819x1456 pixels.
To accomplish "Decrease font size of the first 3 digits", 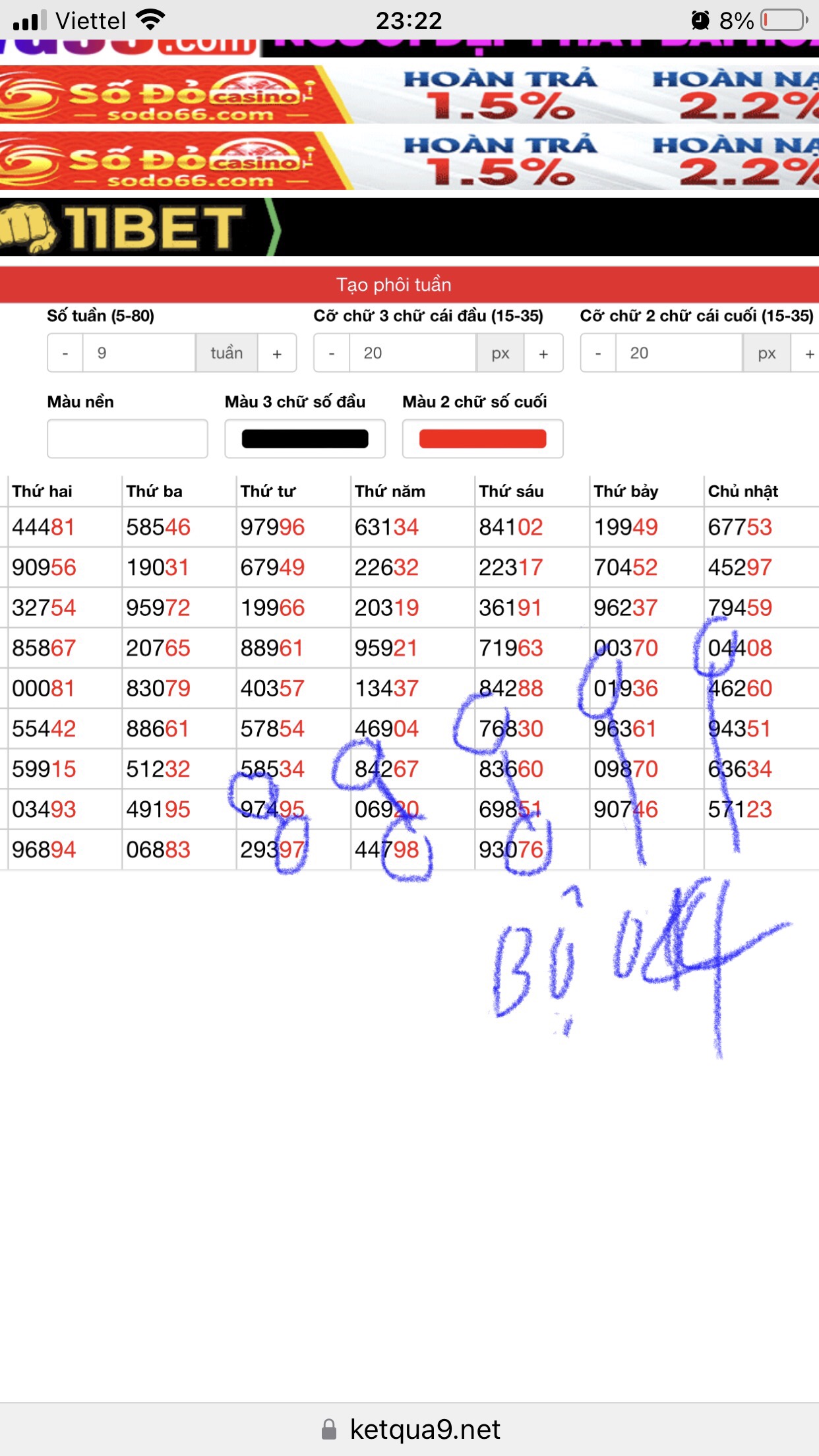I will 331,353.
